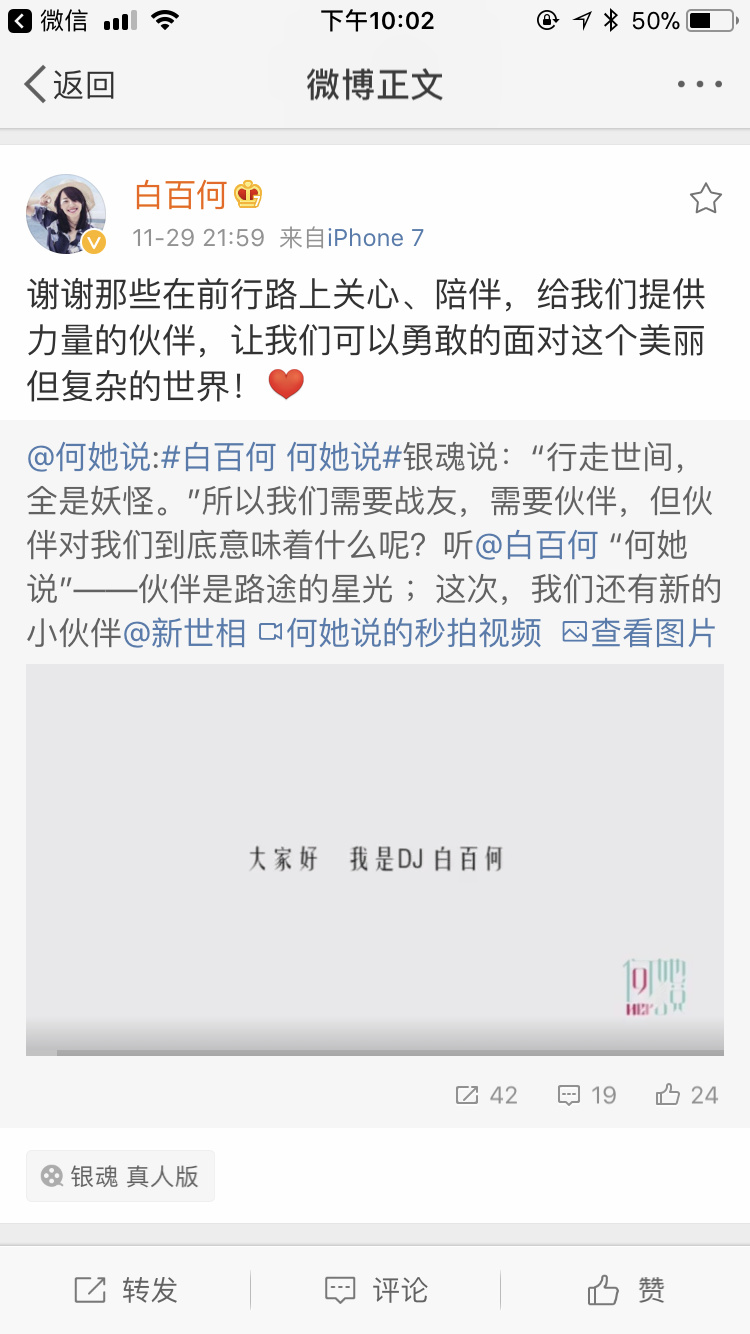750x1334 pixels.
Task: Repost using the 转发 button
Action: [x=126, y=1290]
